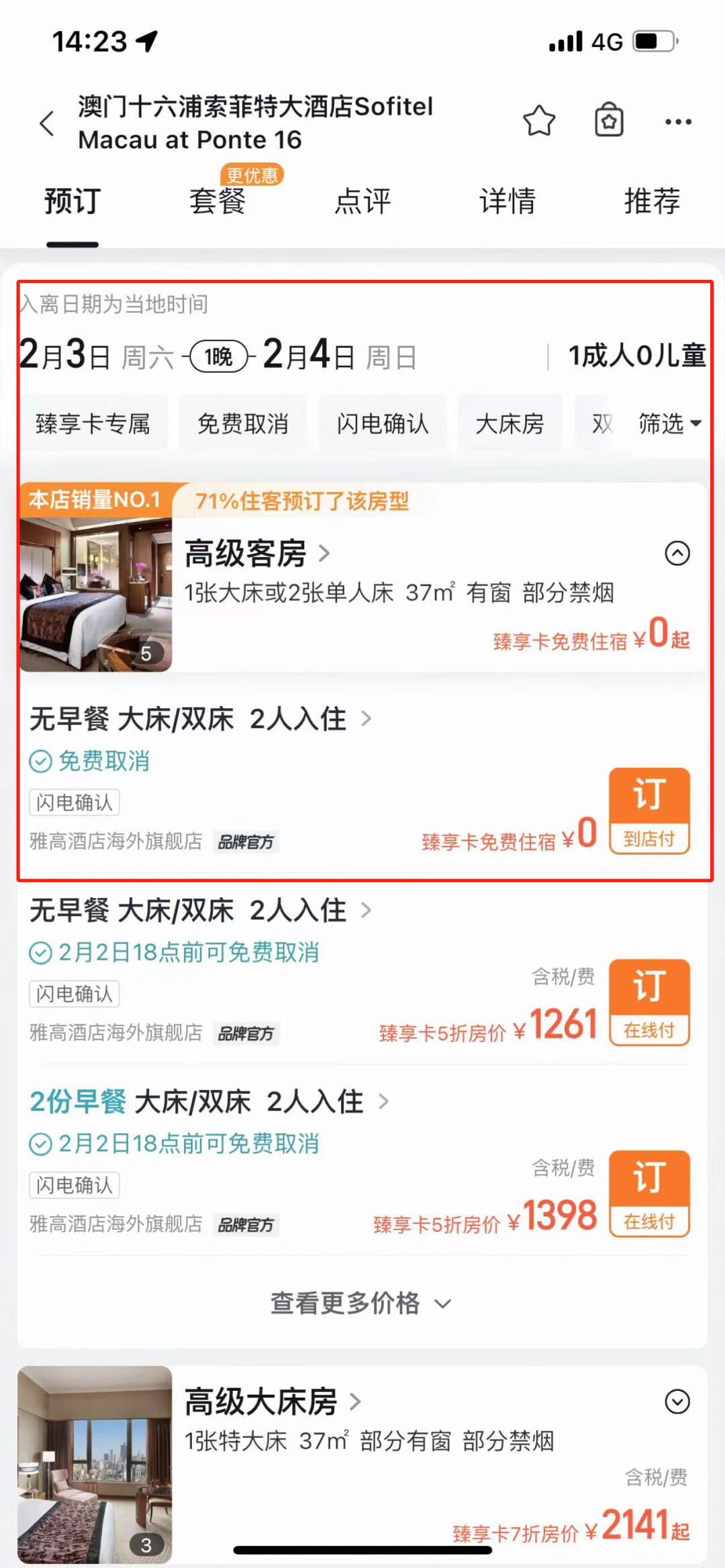
Task: Apply the 免费取消 filter chip
Action: coord(243,424)
